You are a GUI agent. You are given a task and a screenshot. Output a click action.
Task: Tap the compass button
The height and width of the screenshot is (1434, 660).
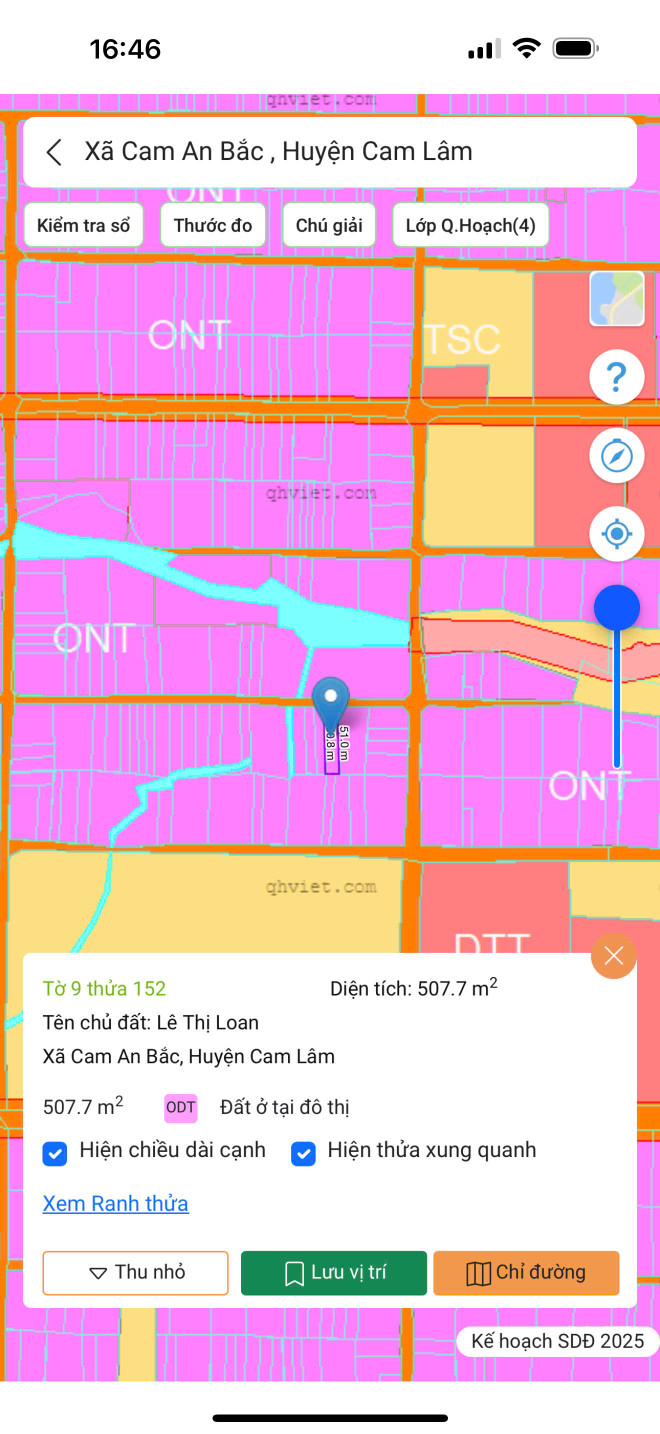pyautogui.click(x=617, y=456)
